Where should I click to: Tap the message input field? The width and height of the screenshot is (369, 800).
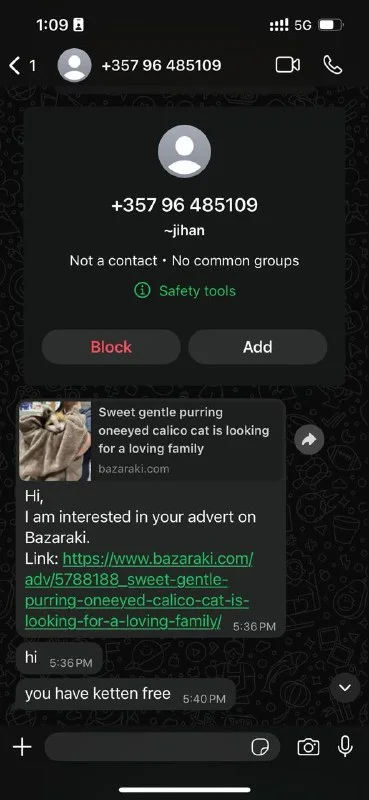148,747
